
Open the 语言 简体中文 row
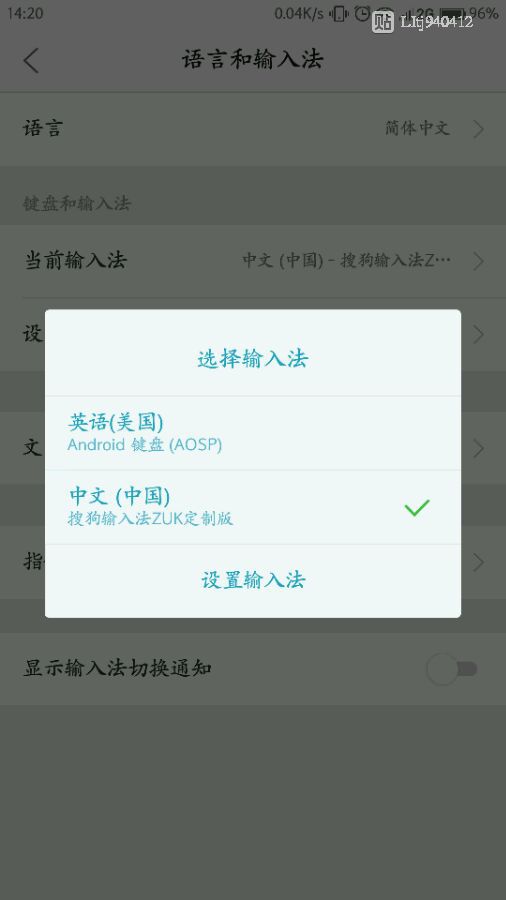[253, 129]
